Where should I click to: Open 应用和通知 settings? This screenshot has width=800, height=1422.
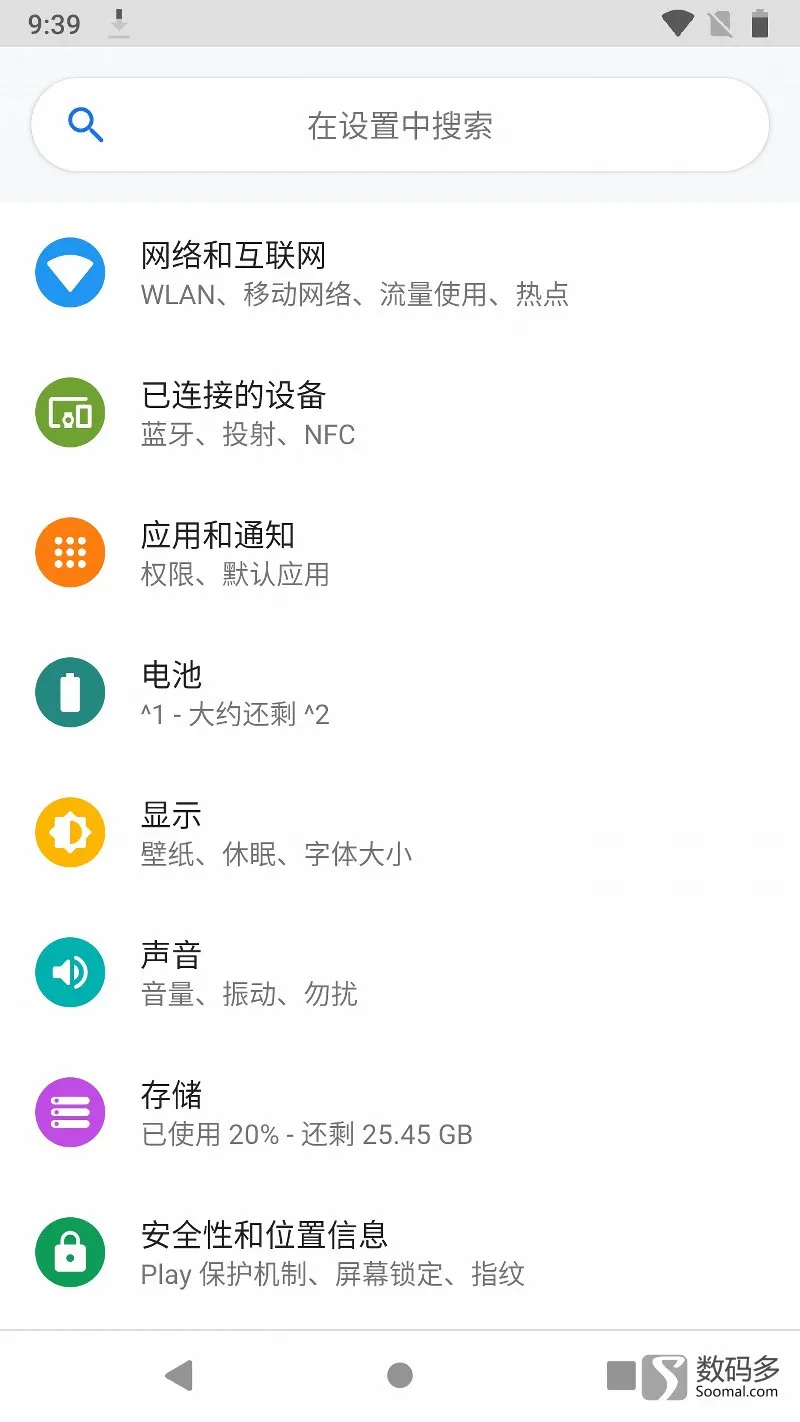coord(400,553)
